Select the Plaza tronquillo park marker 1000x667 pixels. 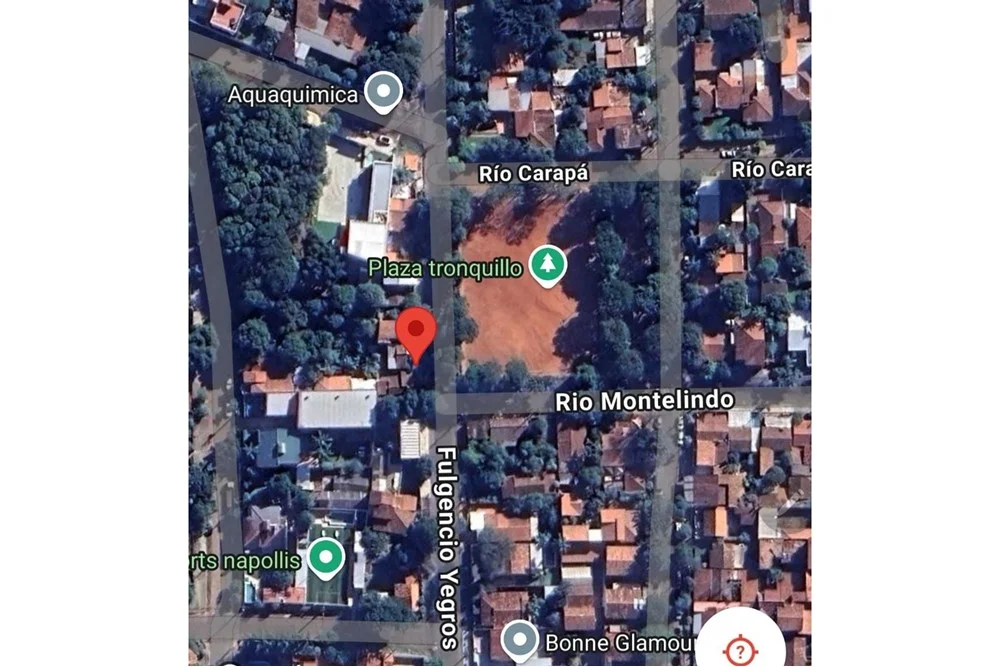click(547, 266)
